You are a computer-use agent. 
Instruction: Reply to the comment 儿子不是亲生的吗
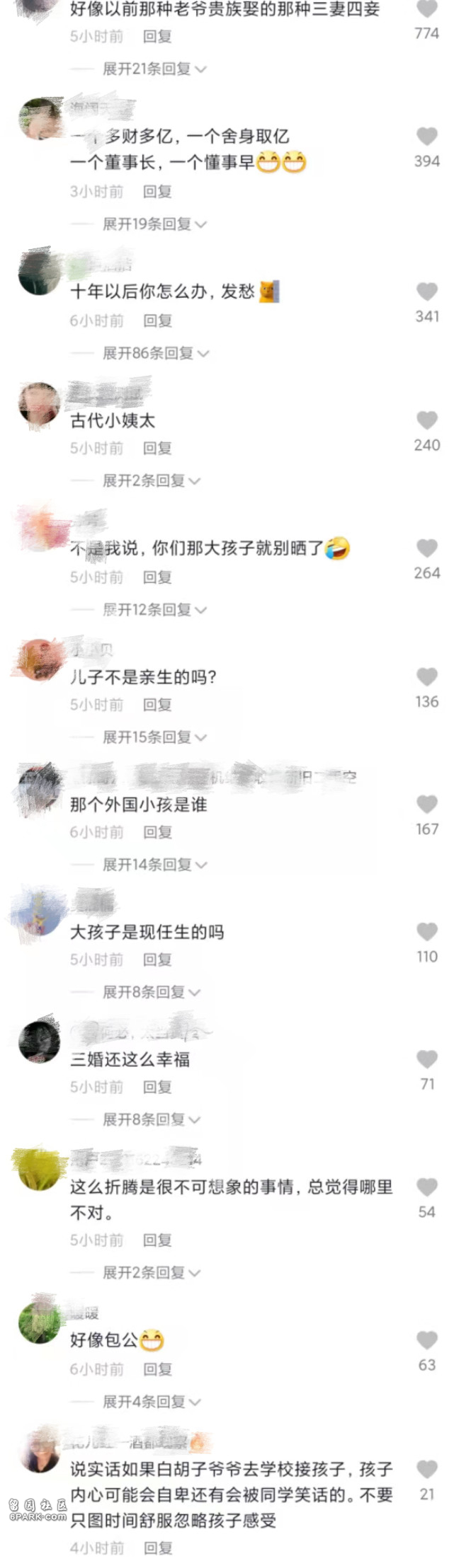coord(157,705)
